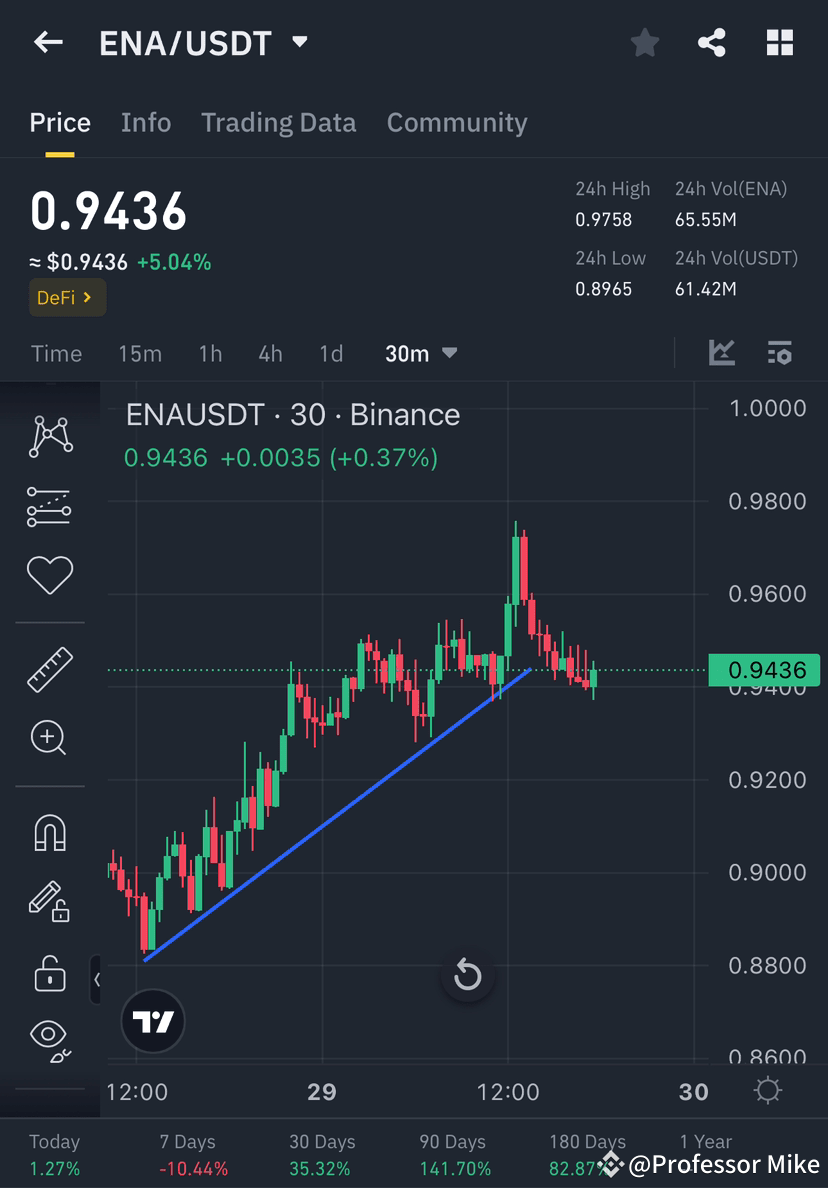
Task: Activate the zoom-in tool
Action: (x=50, y=738)
